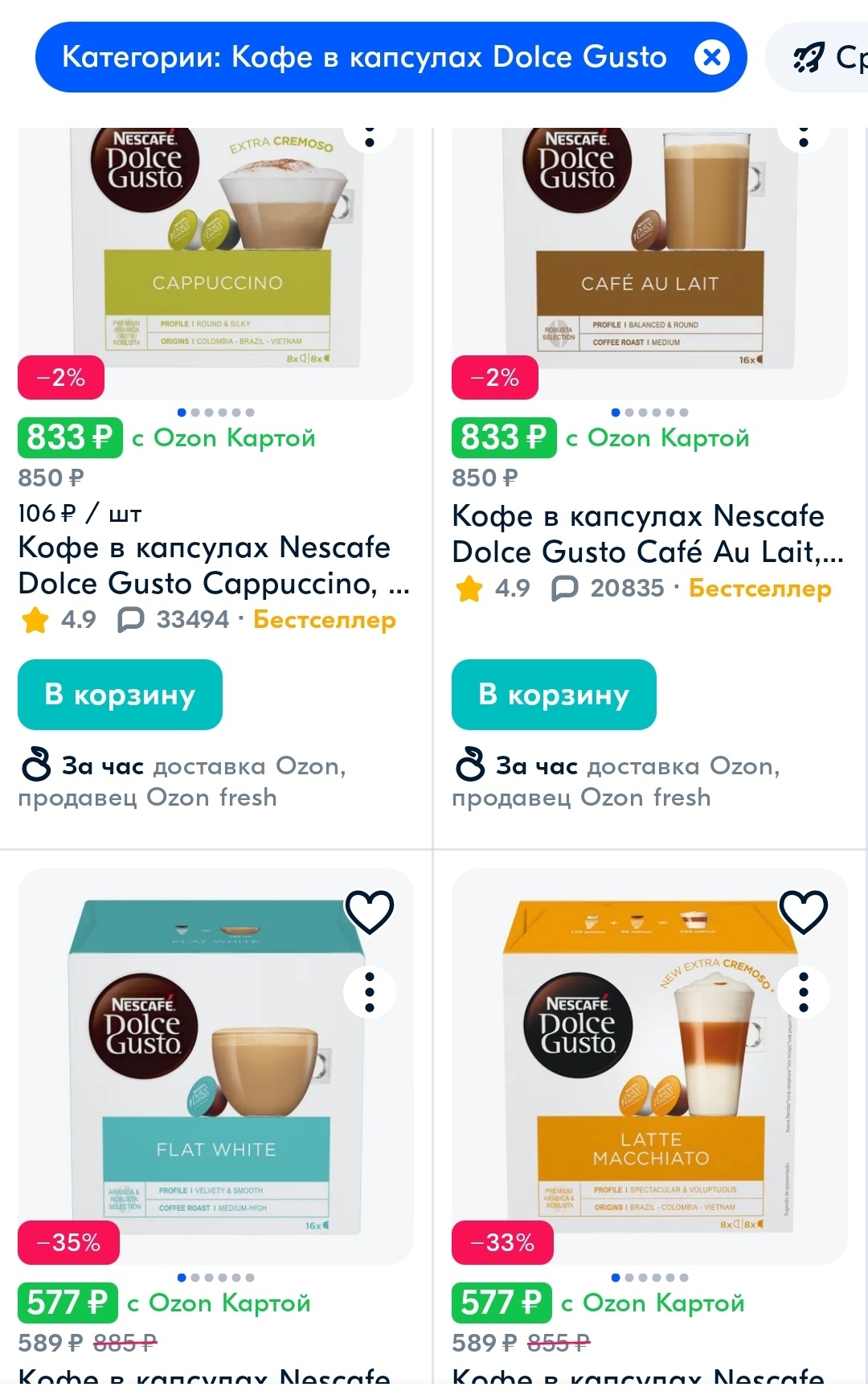Open more options for Cappuccino
This screenshot has height=1391, width=868.
[x=369, y=138]
